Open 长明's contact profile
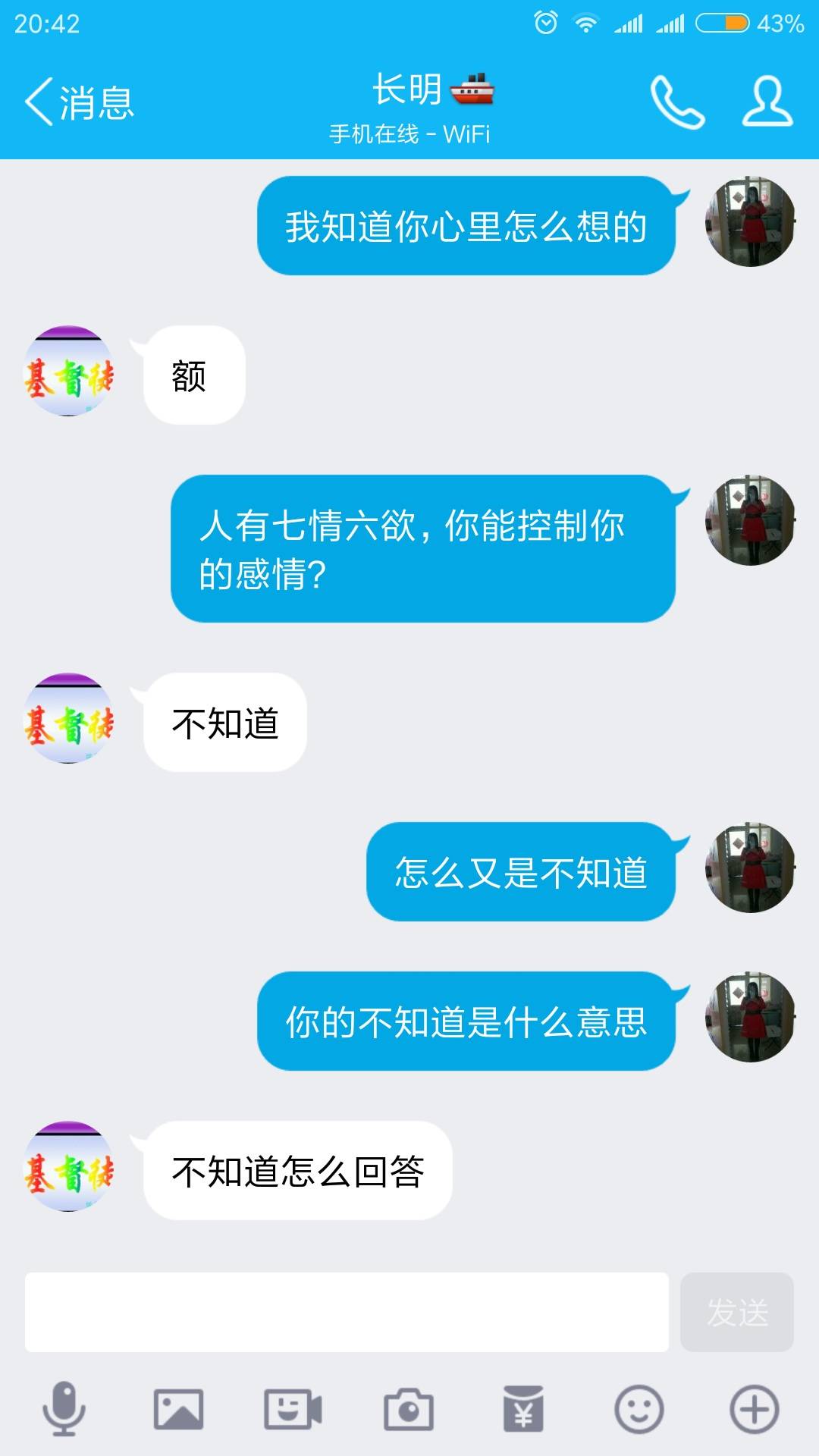The height and width of the screenshot is (1456, 819). [767, 102]
